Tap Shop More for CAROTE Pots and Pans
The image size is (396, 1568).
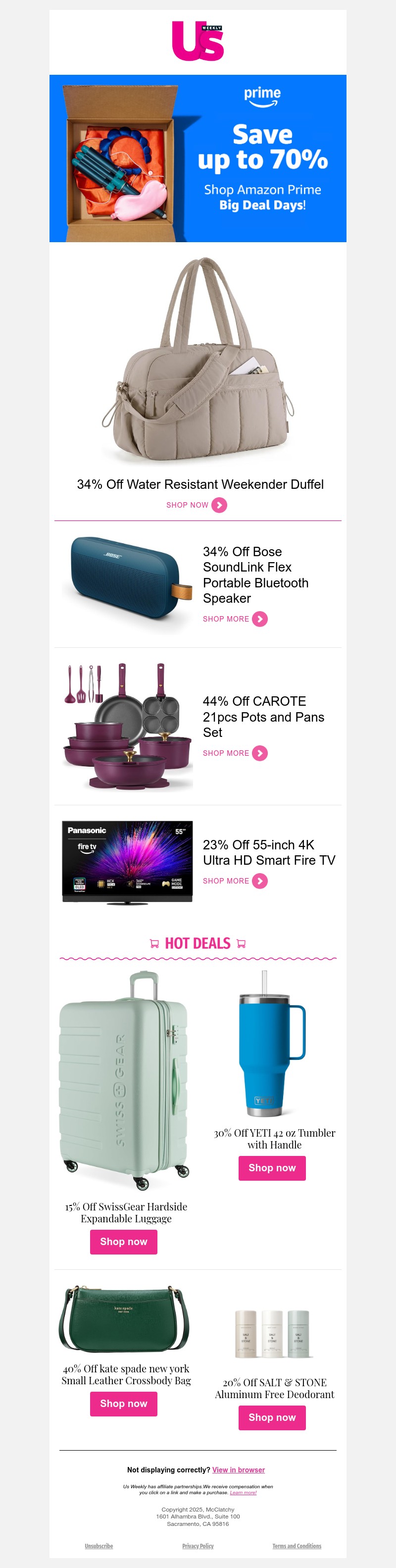(235, 753)
